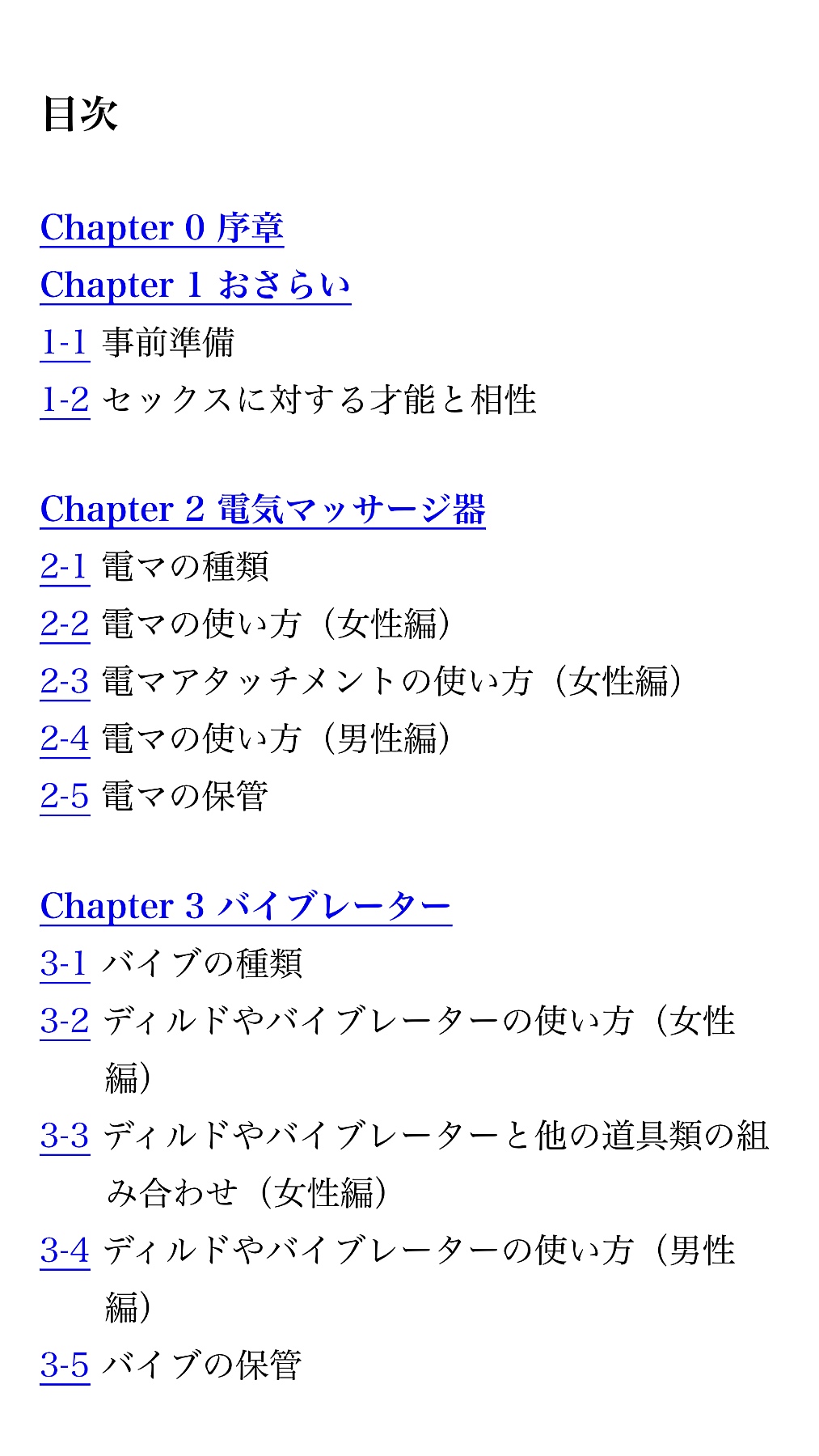Tap the 2-3 section link

click(x=65, y=682)
